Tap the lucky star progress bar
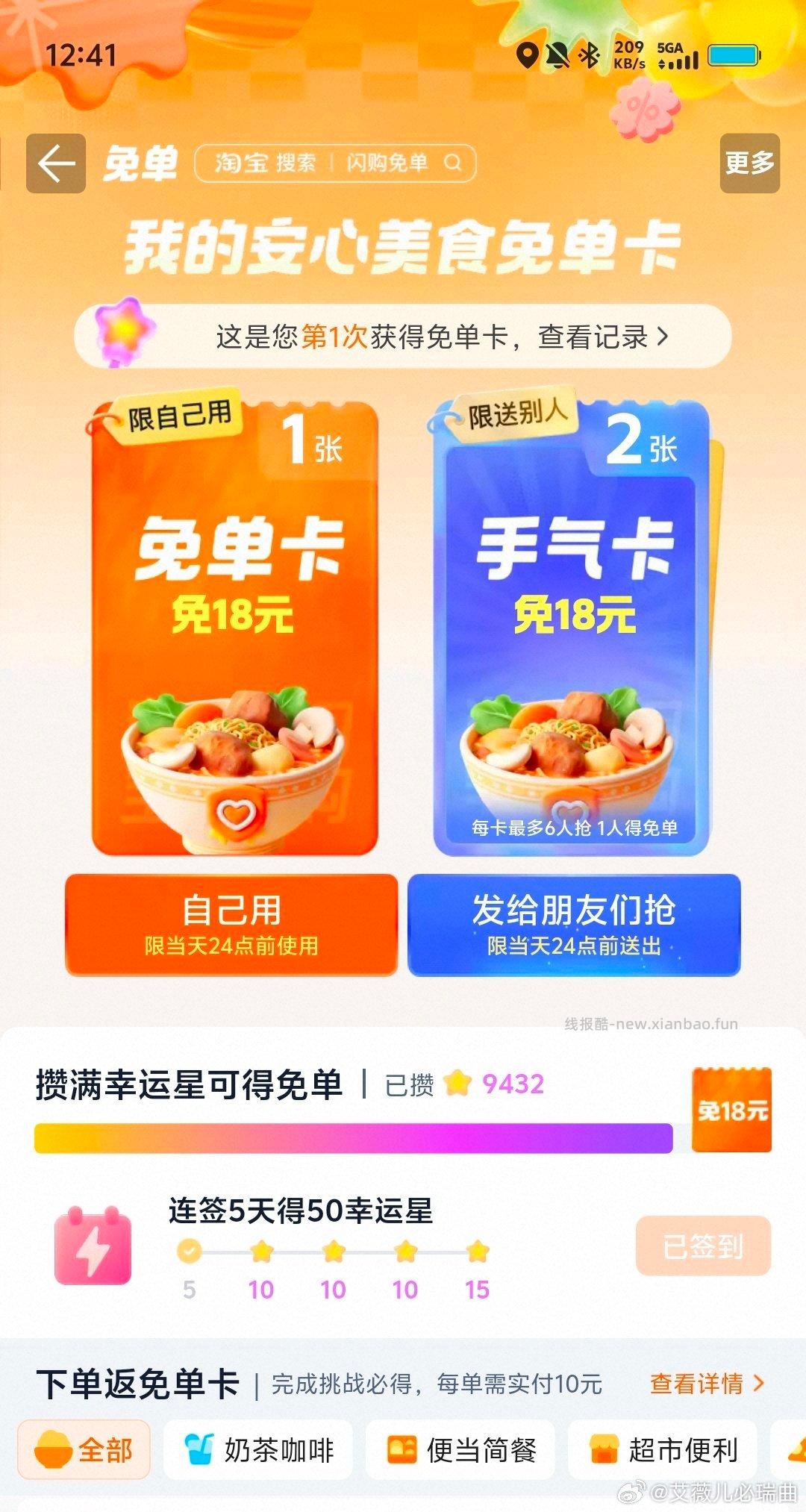This screenshot has height=1512, width=806. click(x=351, y=1133)
